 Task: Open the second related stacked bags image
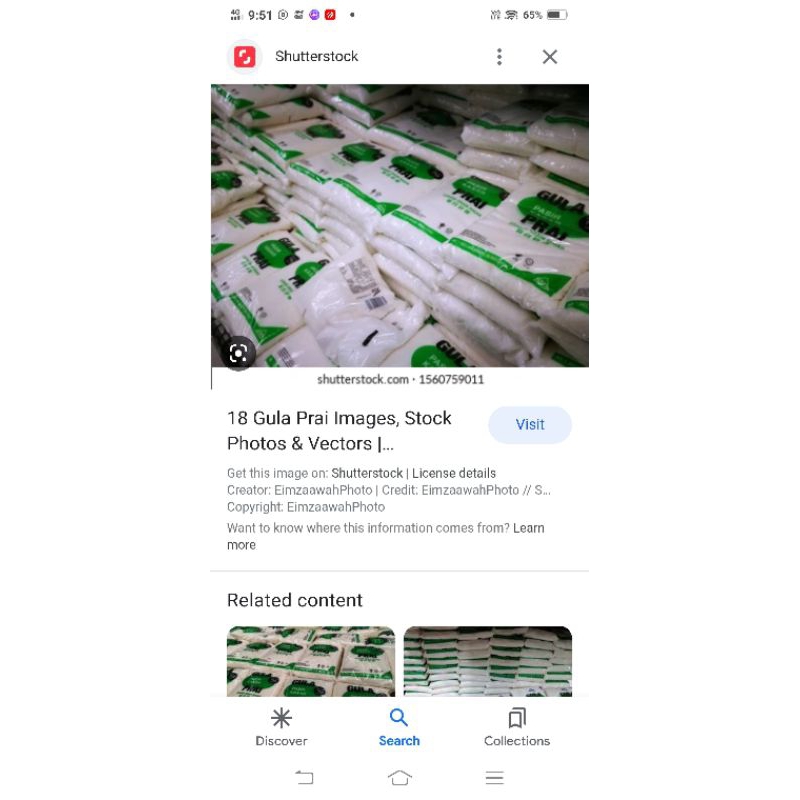pos(487,661)
